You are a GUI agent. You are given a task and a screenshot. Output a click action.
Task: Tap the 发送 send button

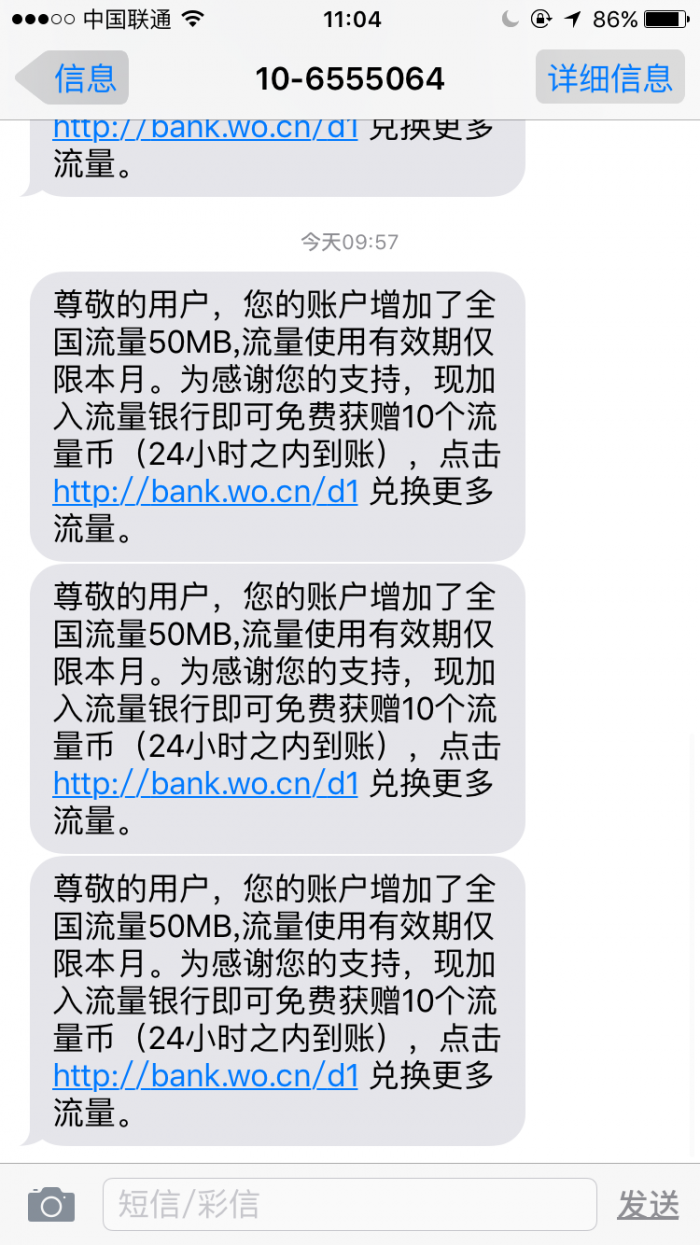pyautogui.click(x=648, y=1205)
